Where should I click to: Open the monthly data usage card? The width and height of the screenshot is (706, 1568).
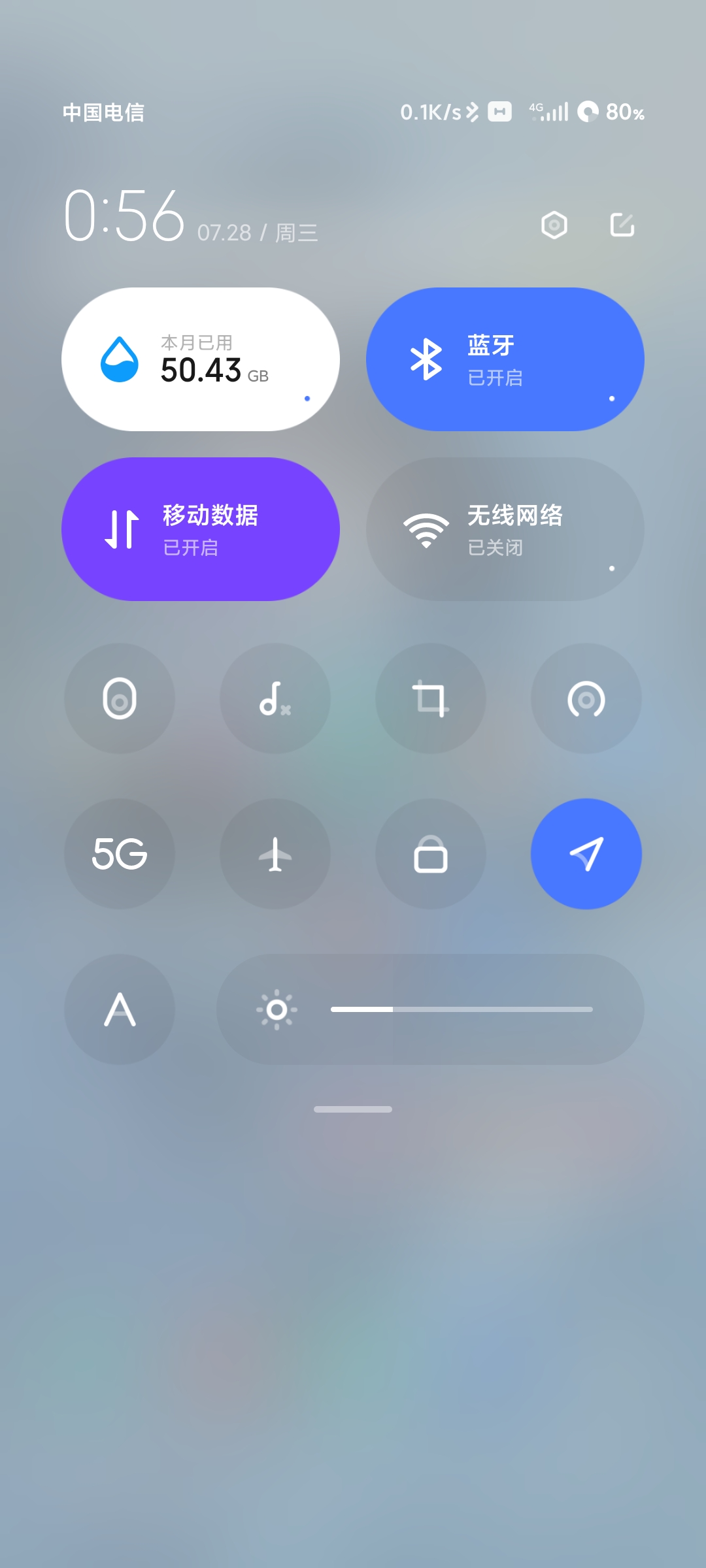coord(201,359)
